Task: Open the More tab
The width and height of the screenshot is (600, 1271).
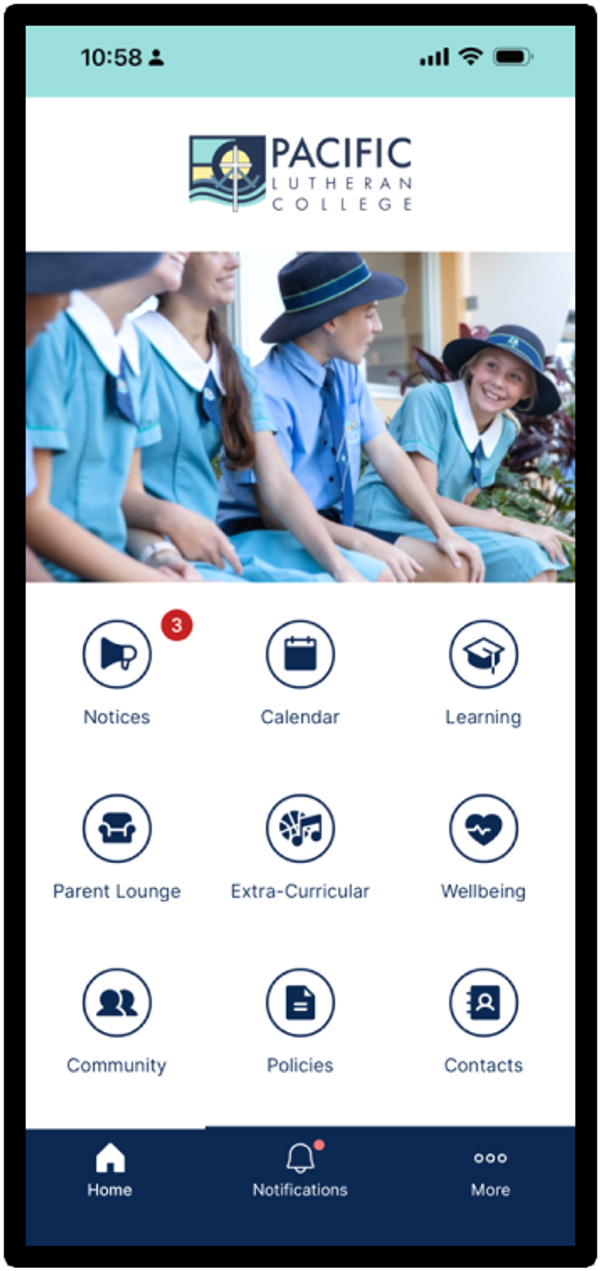Action: 490,1171
